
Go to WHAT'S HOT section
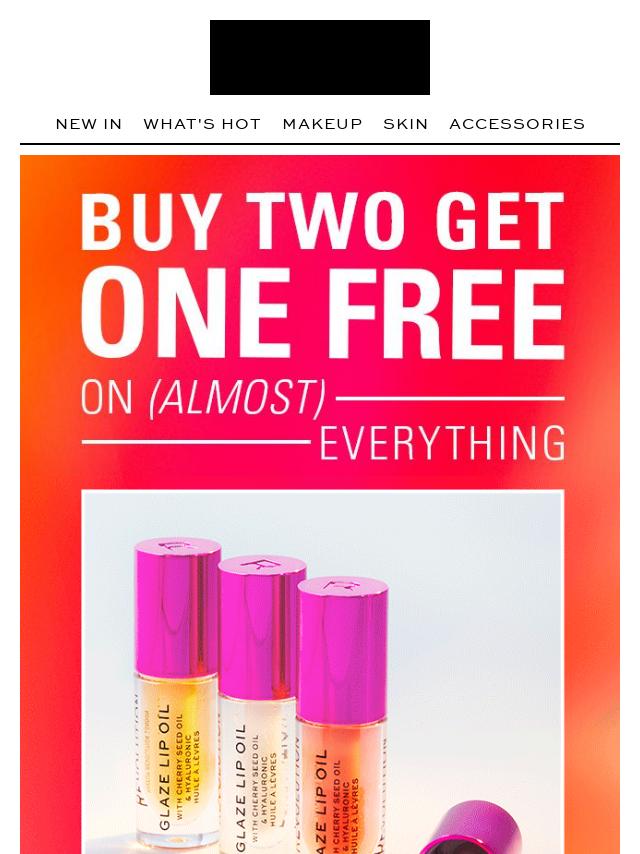coord(202,124)
